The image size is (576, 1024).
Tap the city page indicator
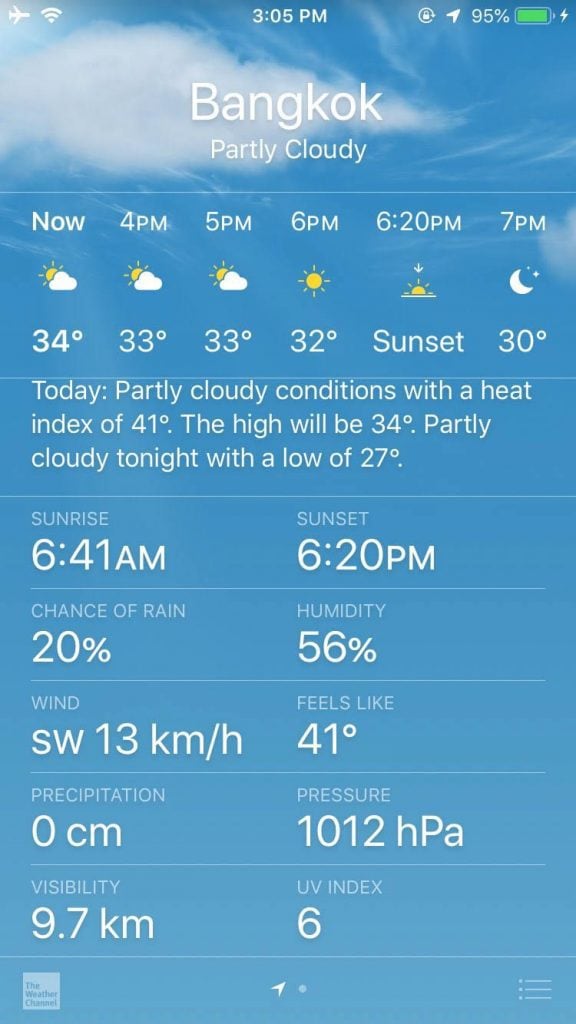289,989
